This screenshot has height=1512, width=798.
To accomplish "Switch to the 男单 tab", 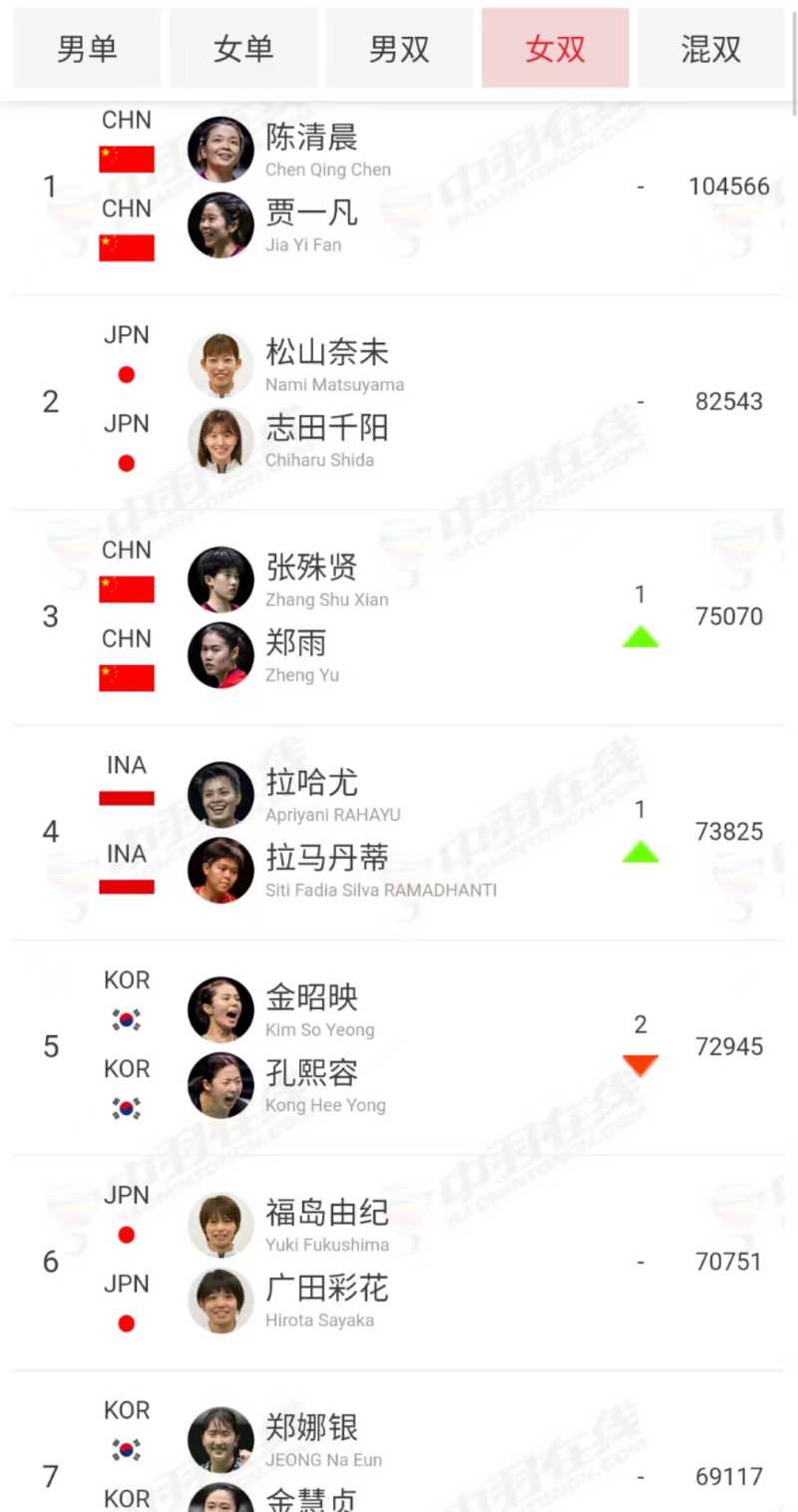I will pyautogui.click(x=87, y=48).
